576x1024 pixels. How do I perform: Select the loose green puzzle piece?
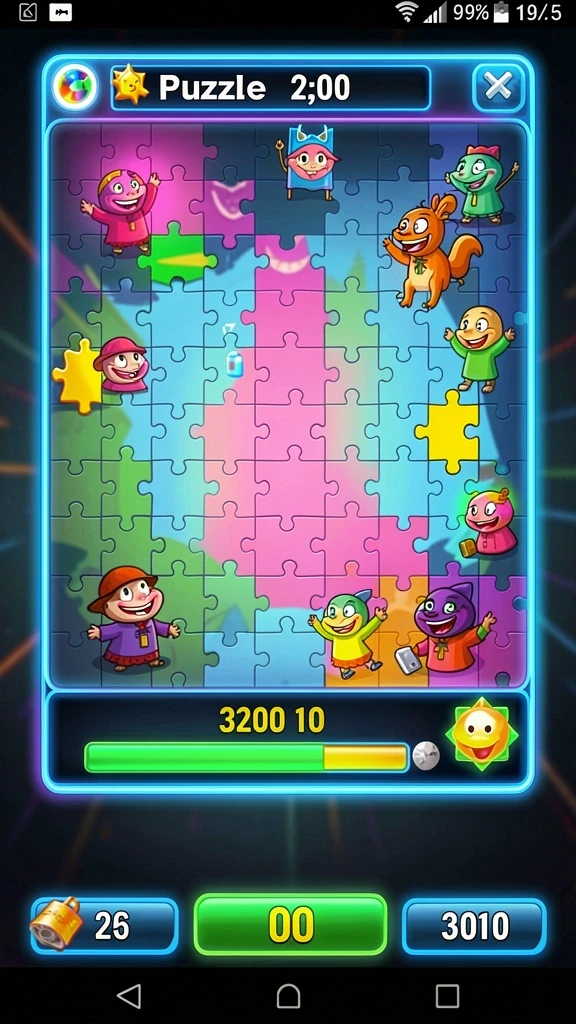[x=176, y=254]
